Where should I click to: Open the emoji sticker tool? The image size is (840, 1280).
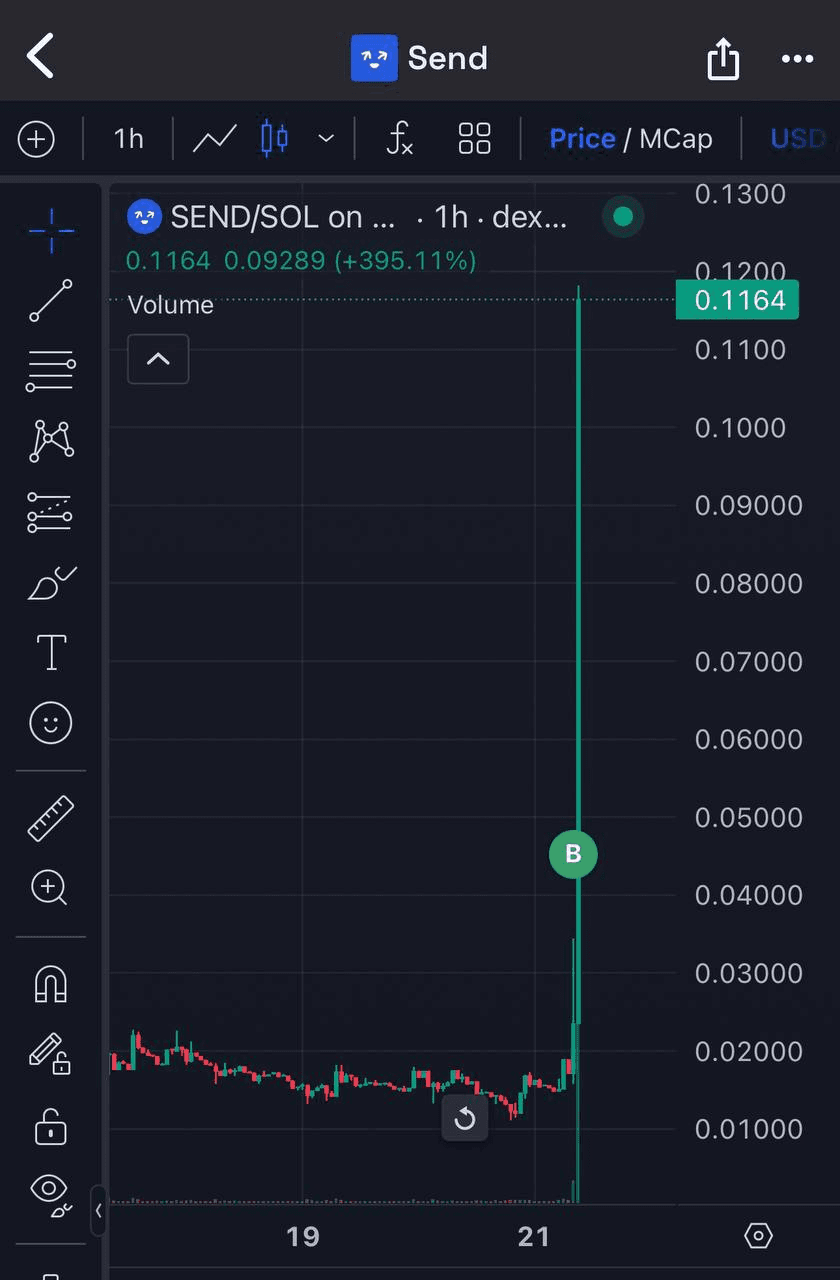click(51, 722)
